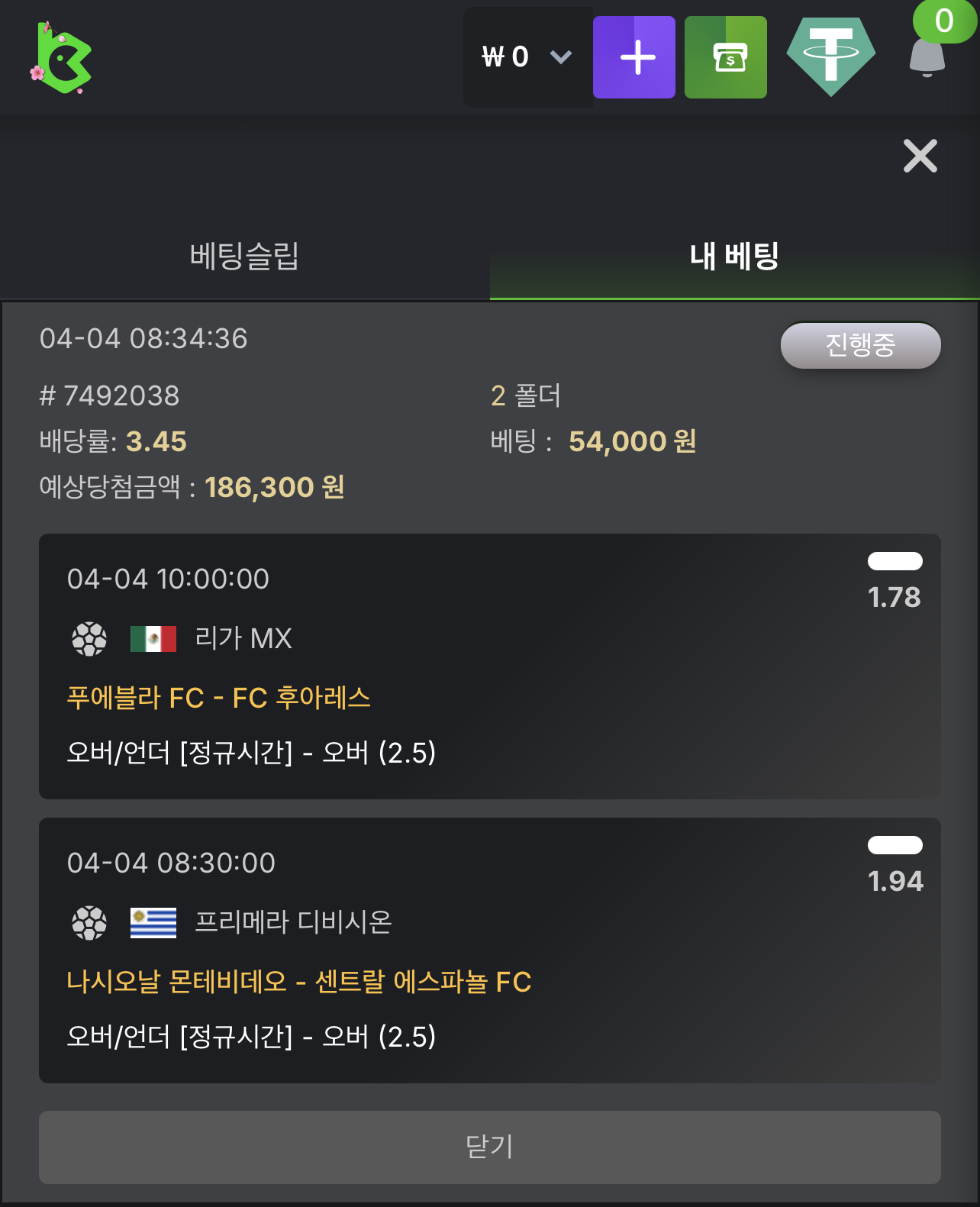Tap the 닫기 button
Screen dimensions: 980x1207
pos(489,1147)
